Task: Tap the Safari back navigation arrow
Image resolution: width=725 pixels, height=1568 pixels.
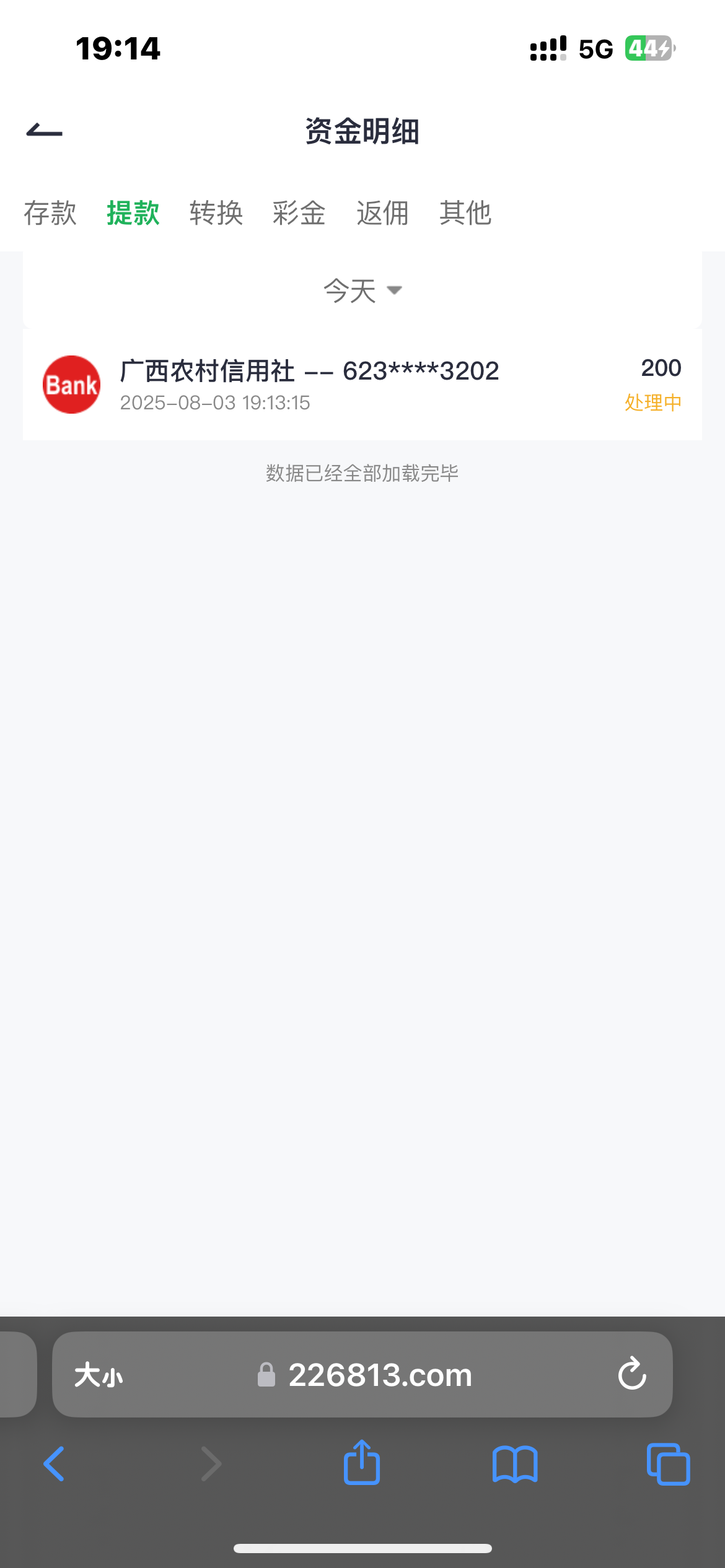Action: 55,1464
